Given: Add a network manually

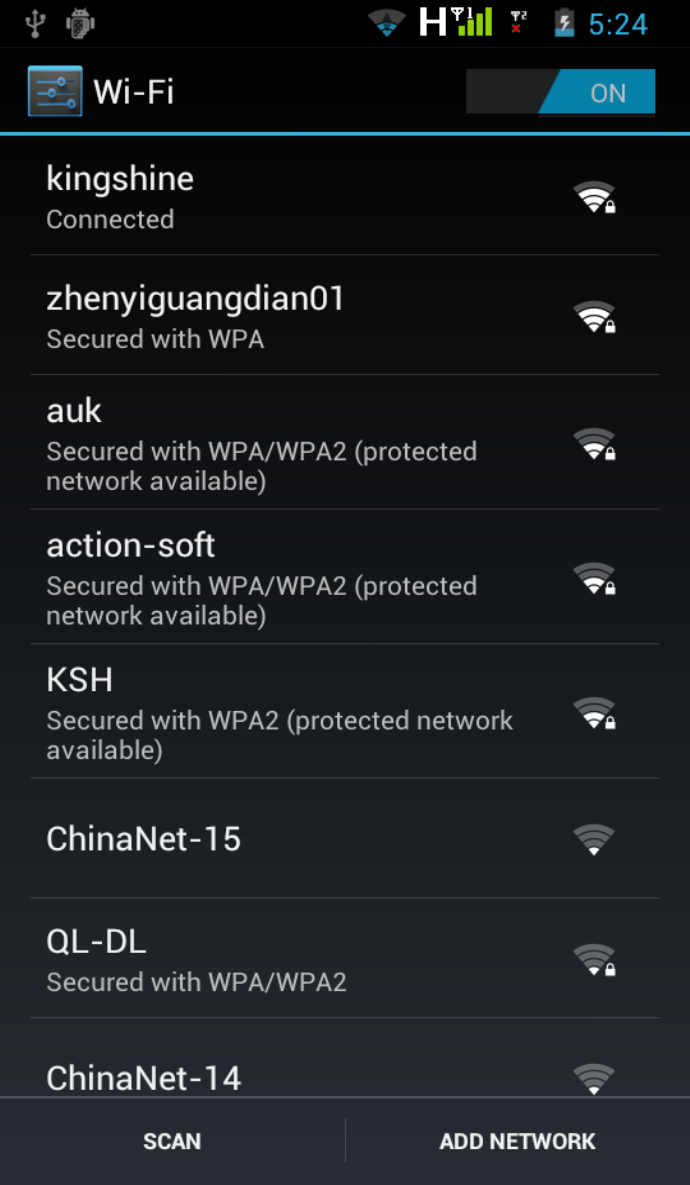Looking at the screenshot, I should (517, 1141).
